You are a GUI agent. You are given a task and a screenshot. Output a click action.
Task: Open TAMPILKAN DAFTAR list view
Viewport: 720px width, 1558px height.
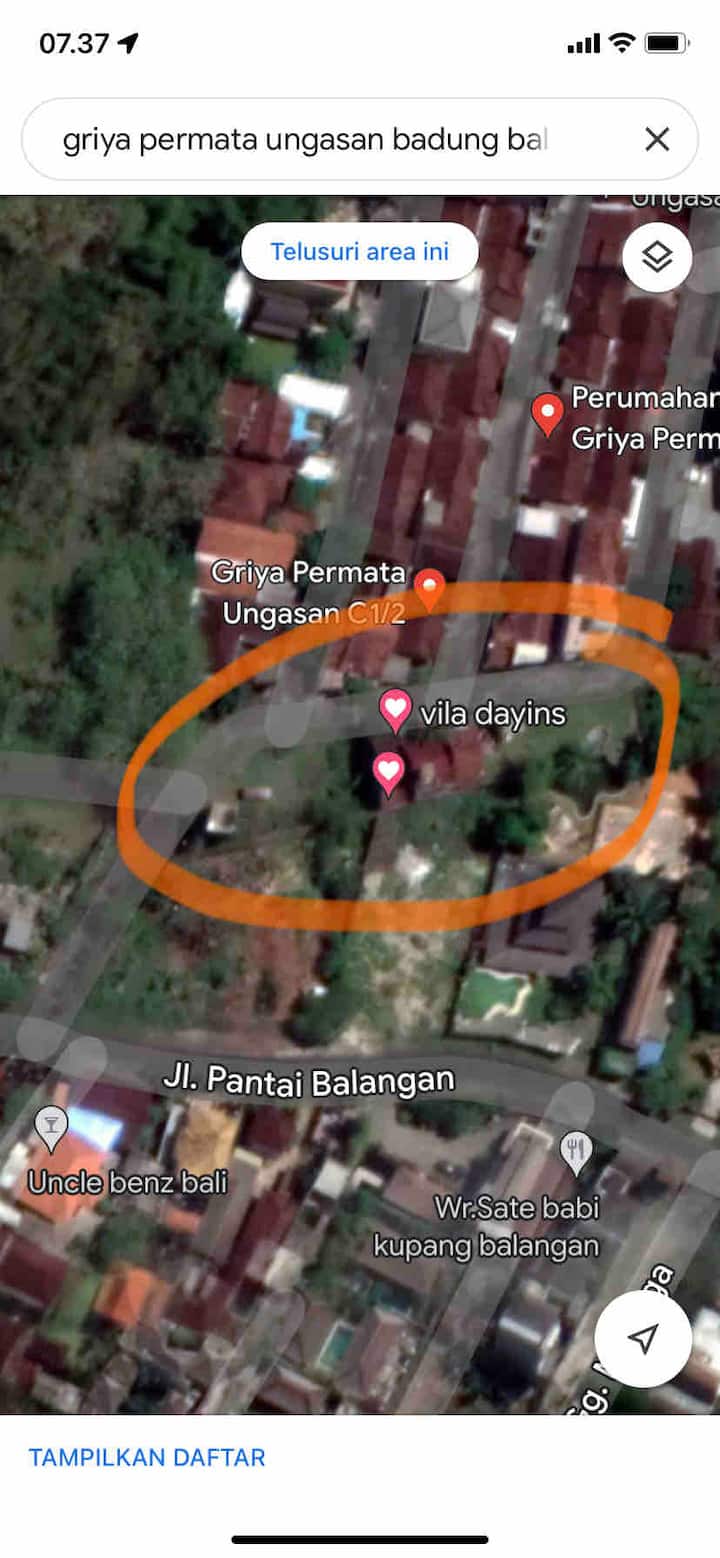[x=147, y=1457]
